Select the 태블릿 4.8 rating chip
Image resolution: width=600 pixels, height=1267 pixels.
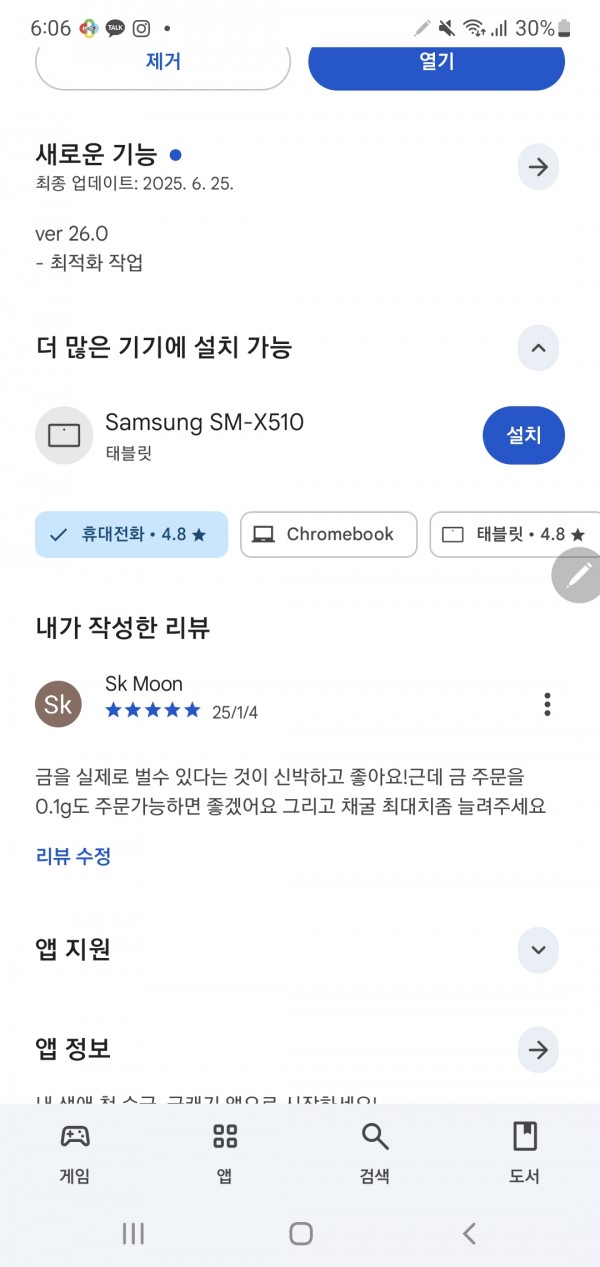tap(515, 535)
